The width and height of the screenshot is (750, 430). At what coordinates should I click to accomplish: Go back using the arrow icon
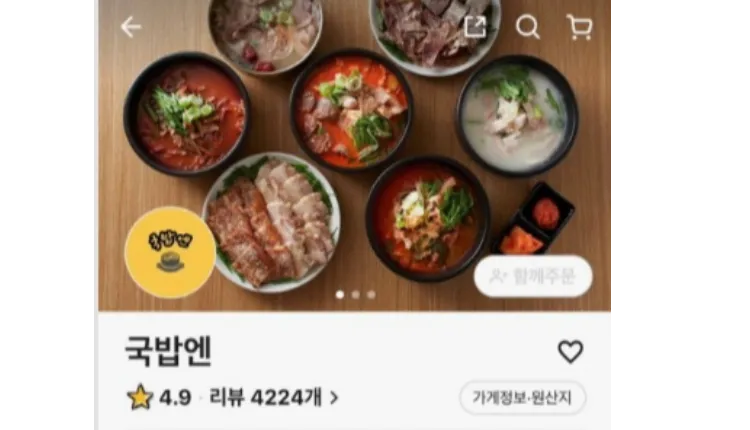[131, 27]
